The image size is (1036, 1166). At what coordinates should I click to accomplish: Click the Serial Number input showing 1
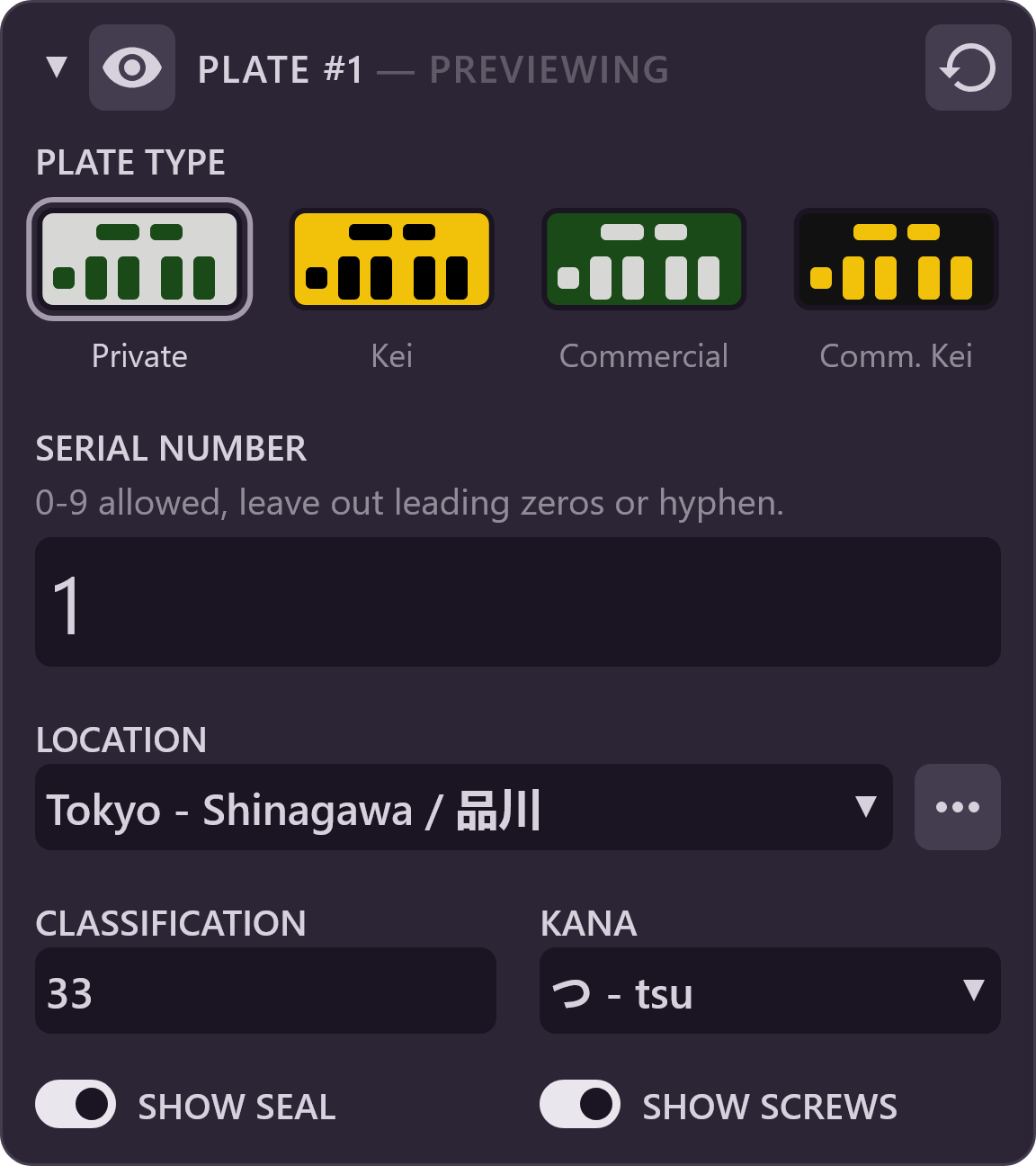coord(518,601)
